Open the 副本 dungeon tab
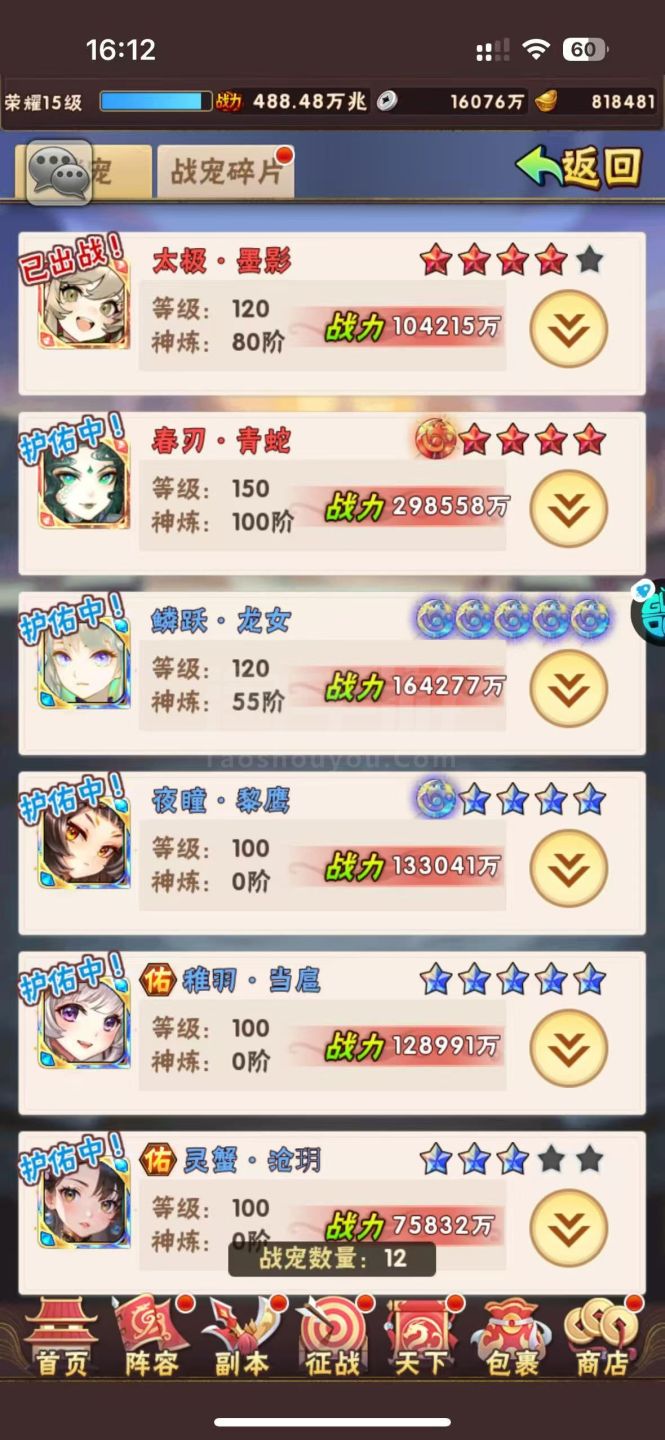 click(242, 1337)
